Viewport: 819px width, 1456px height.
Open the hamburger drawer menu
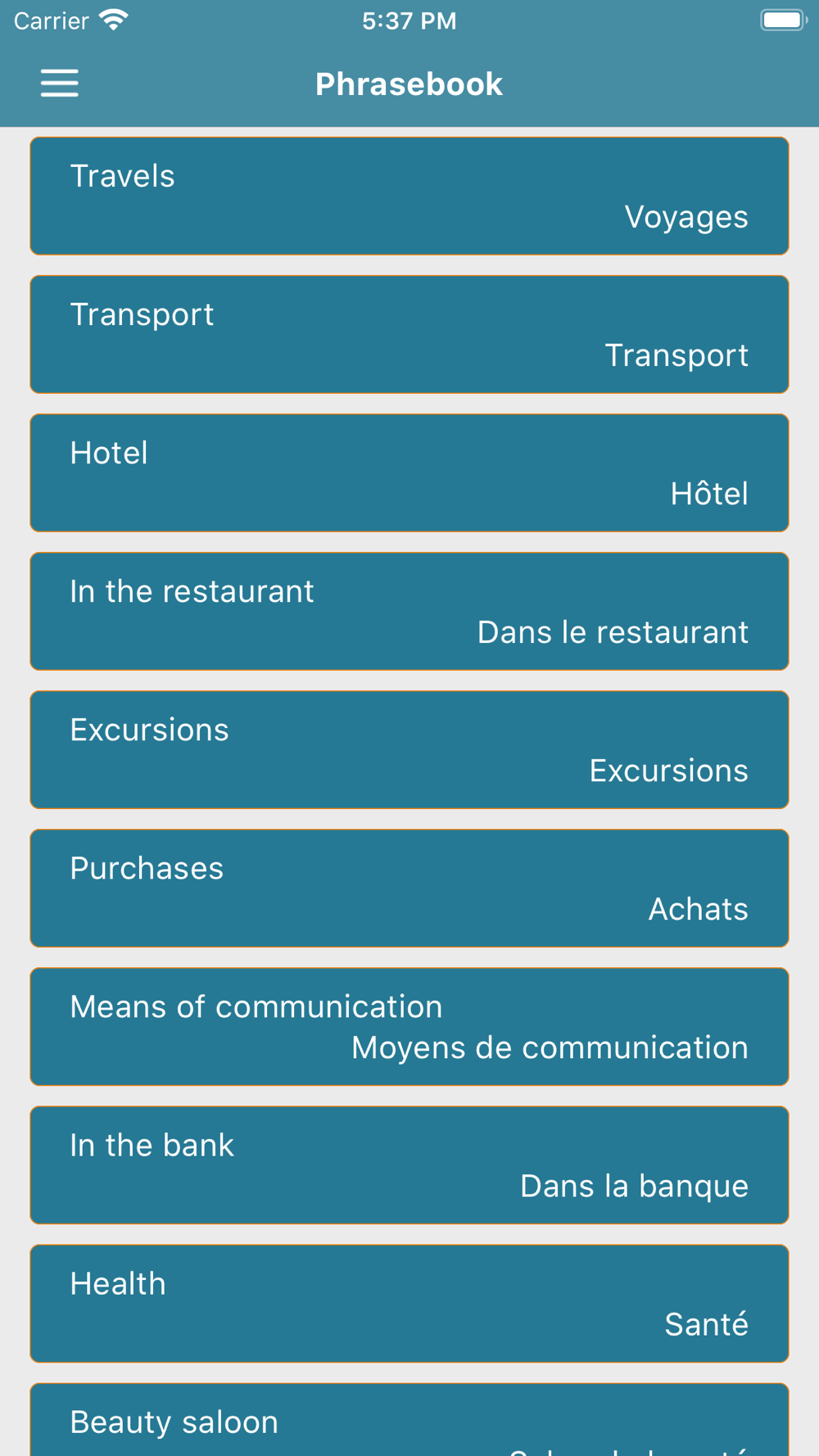60,84
